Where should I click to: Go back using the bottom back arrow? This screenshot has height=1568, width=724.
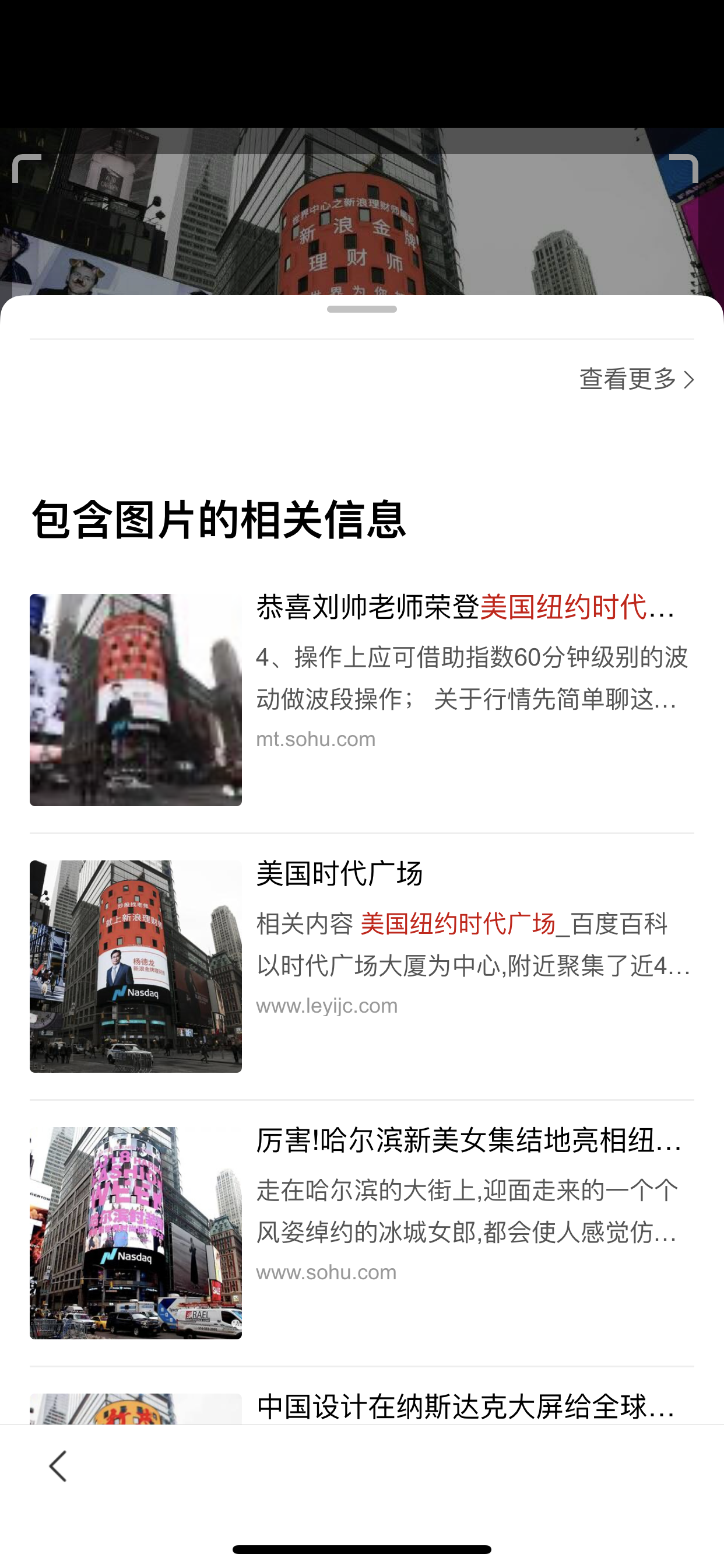tap(58, 1466)
